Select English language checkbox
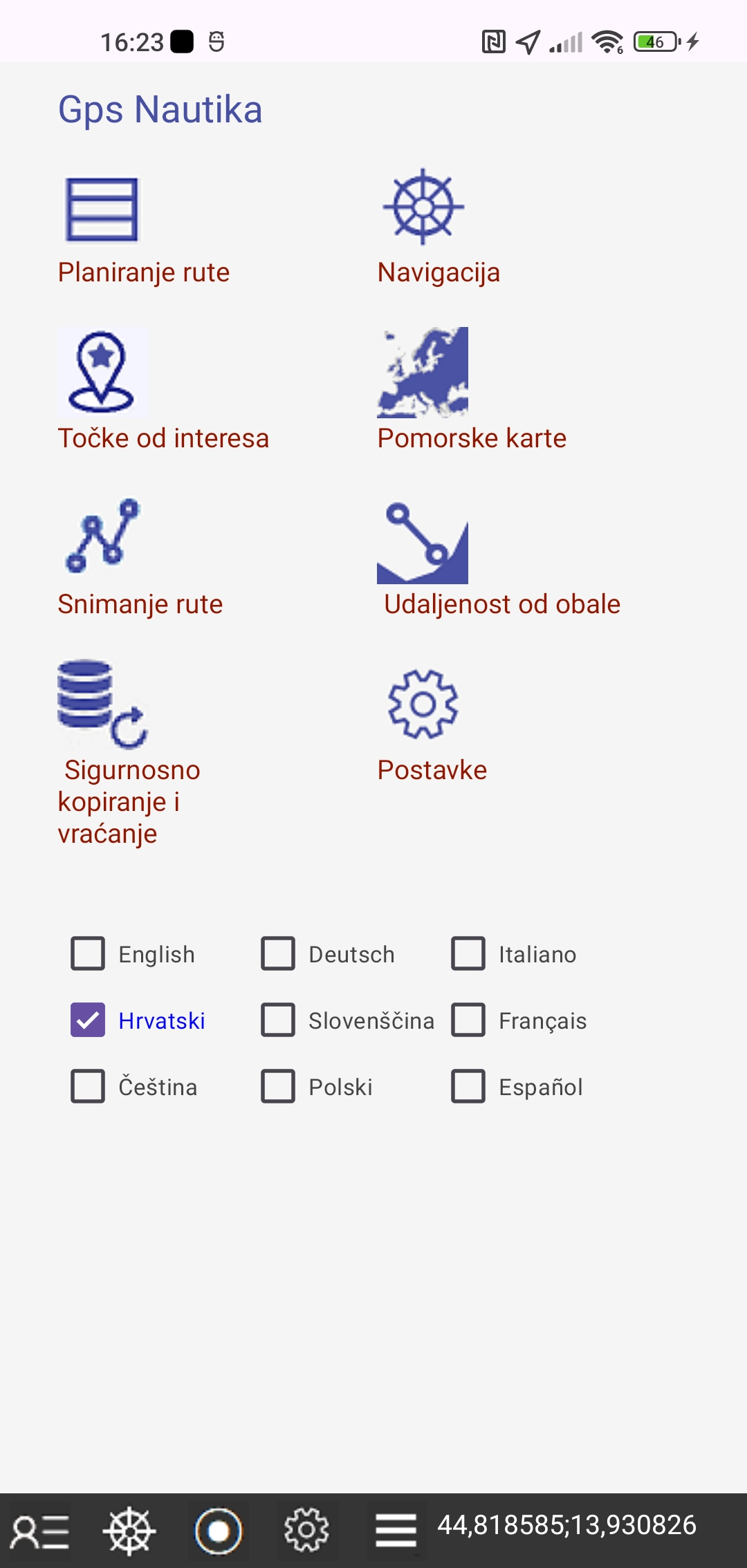The height and width of the screenshot is (1568, 747). [x=88, y=954]
